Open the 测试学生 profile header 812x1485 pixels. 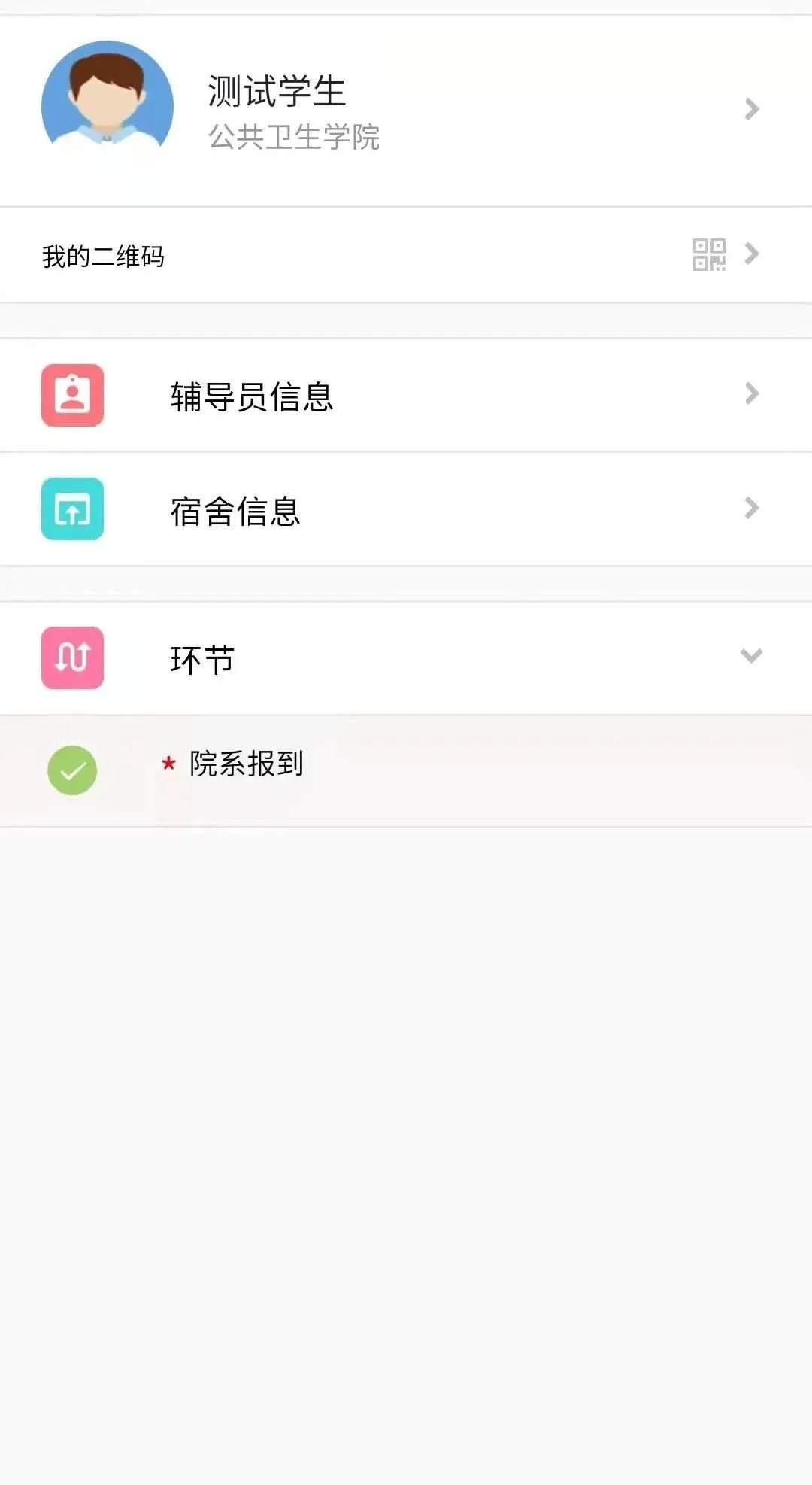click(x=406, y=111)
